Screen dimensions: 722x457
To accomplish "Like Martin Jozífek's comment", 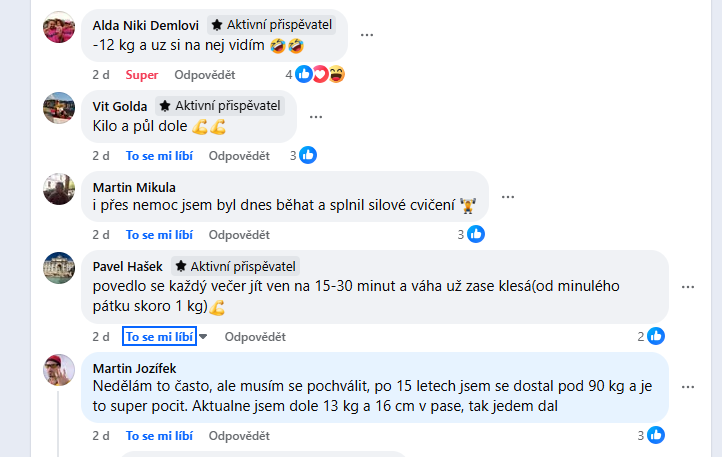I will point(158,436).
